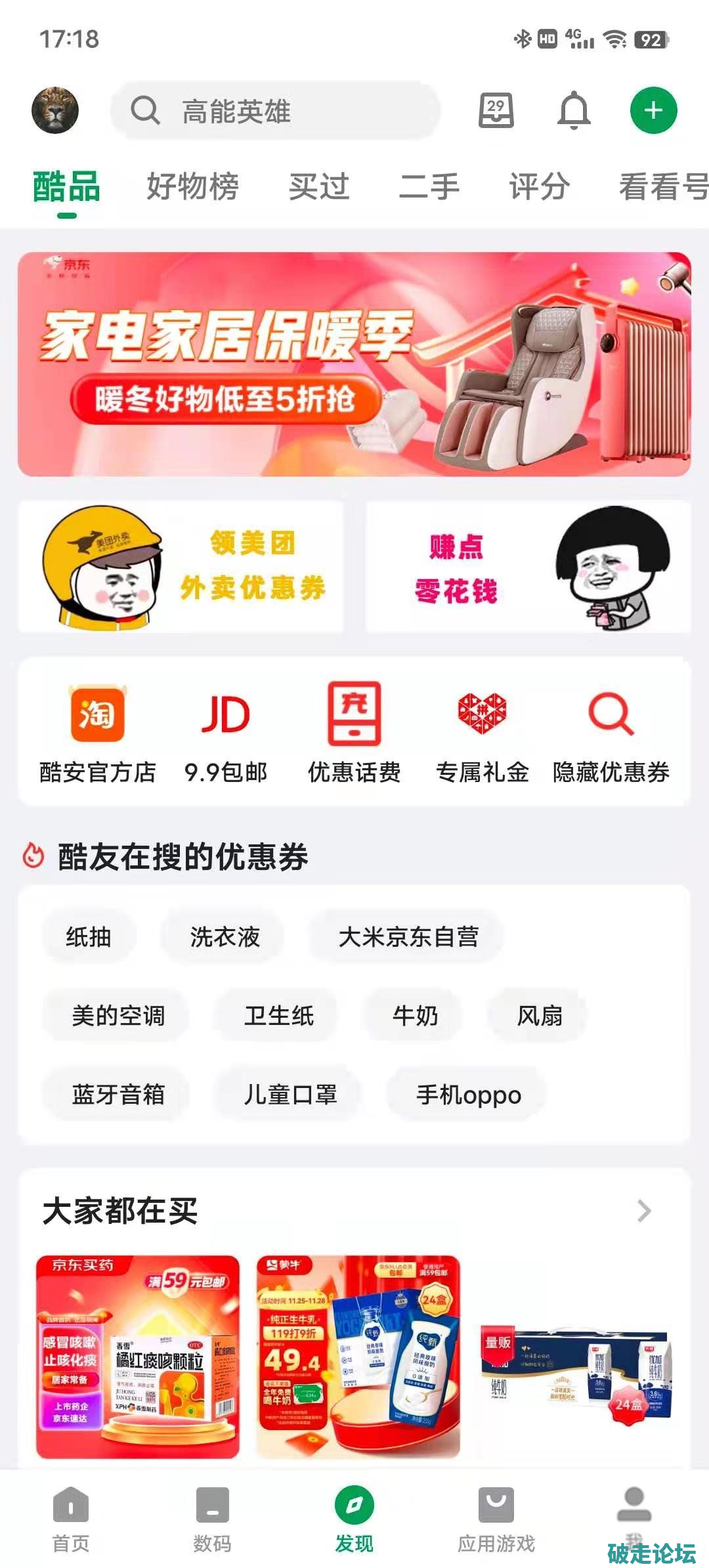The image size is (709, 1568).
Task: Open the notifications bell
Action: 574,110
